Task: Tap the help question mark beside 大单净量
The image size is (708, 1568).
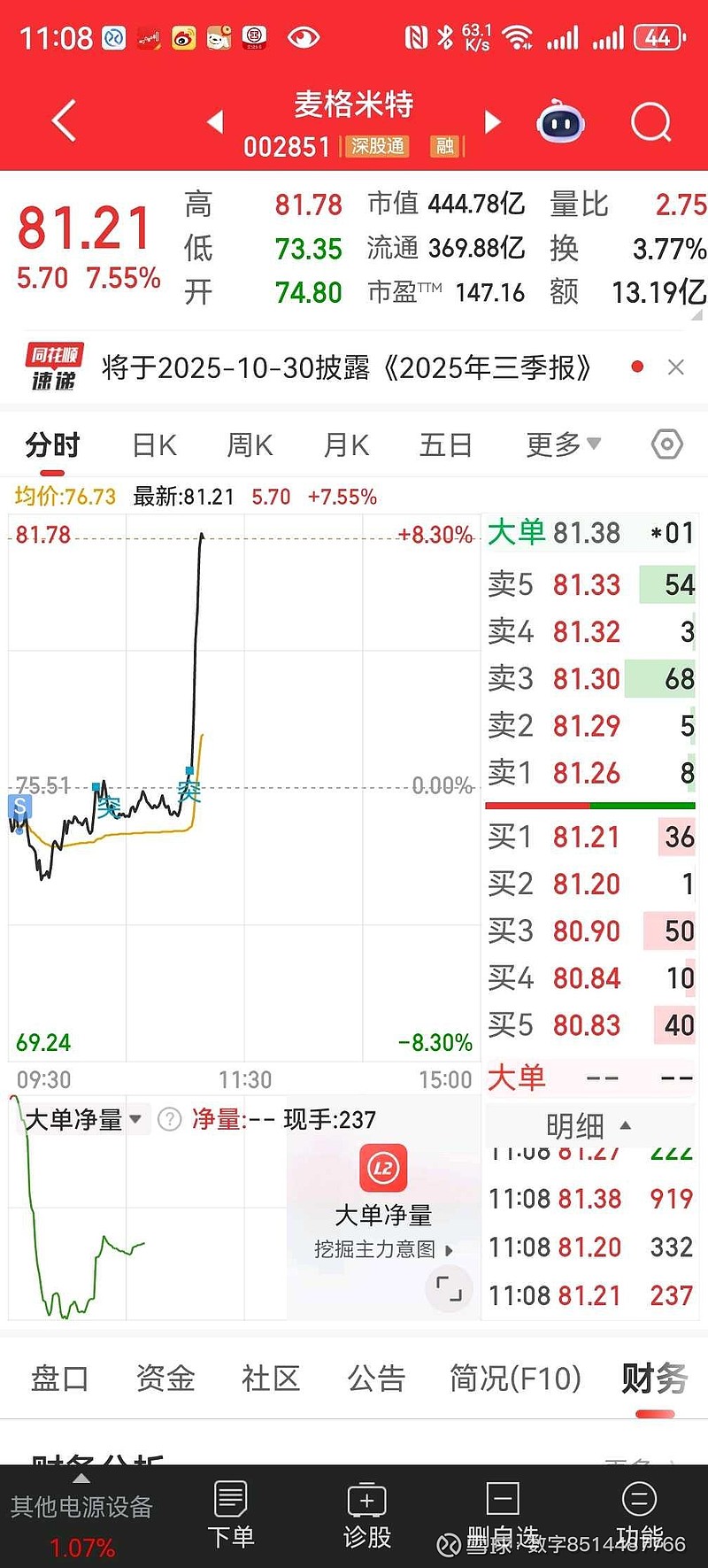Action: coord(168,1119)
